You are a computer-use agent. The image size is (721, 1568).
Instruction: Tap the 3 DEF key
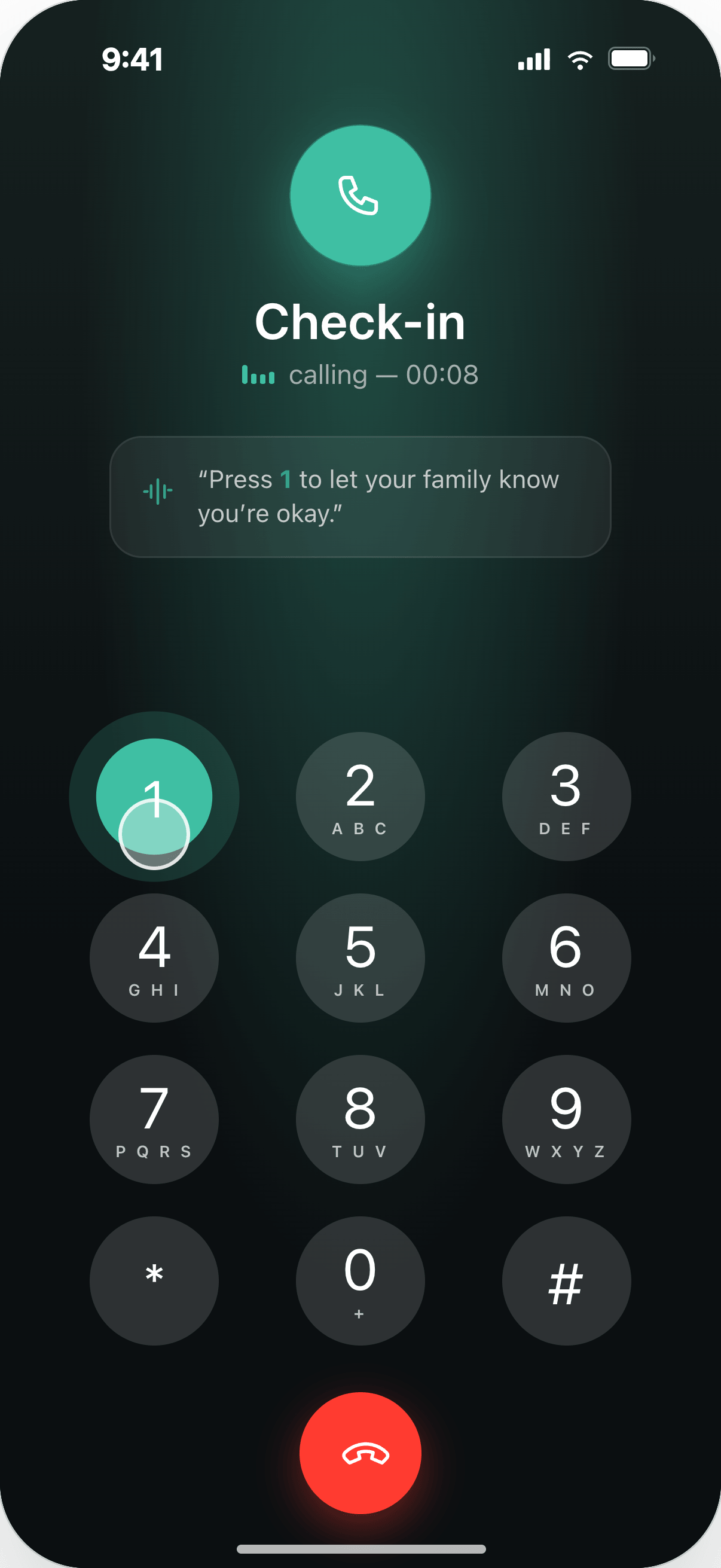coord(566,796)
